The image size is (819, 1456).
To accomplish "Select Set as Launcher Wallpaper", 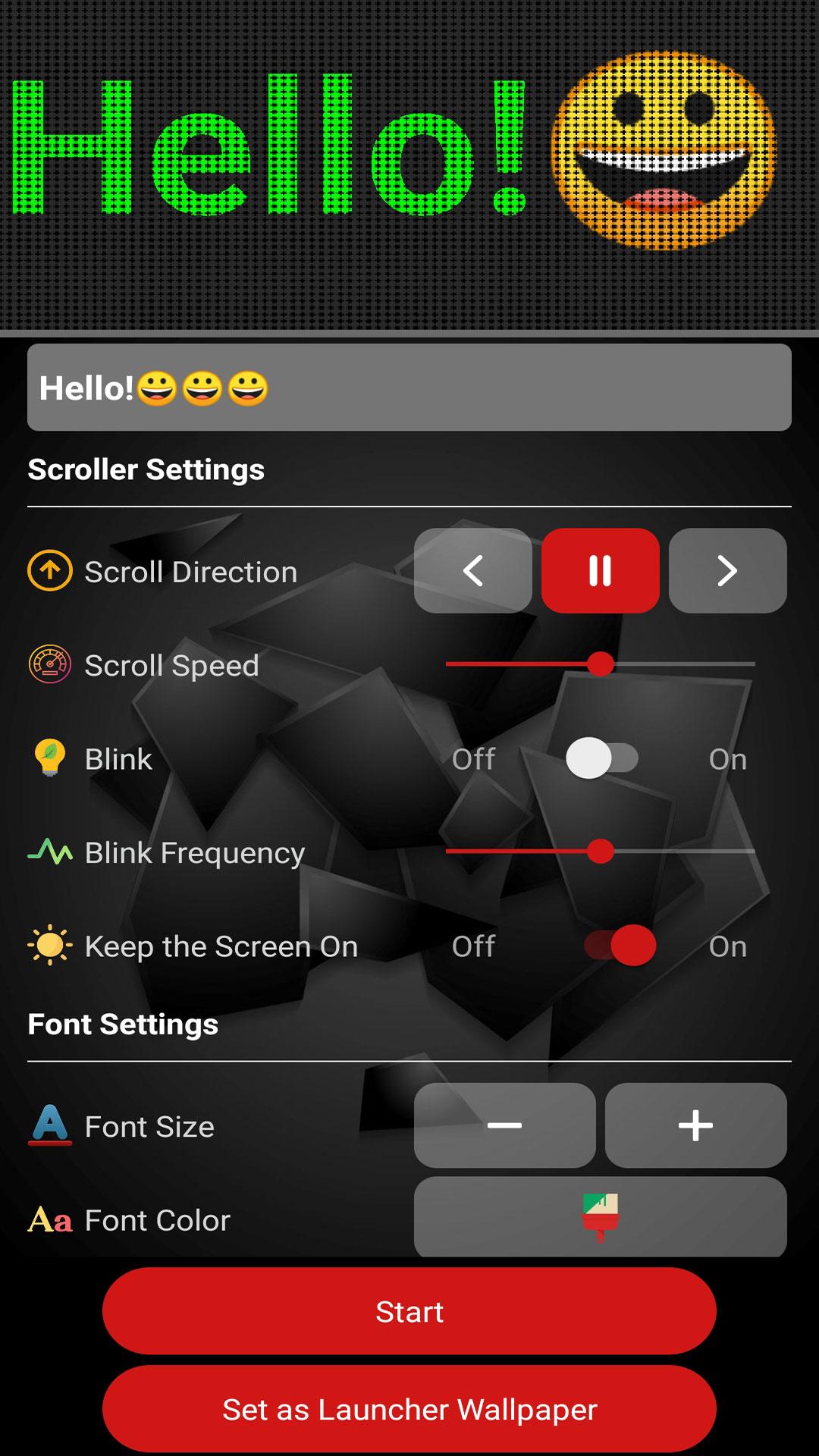I will tap(409, 1409).
